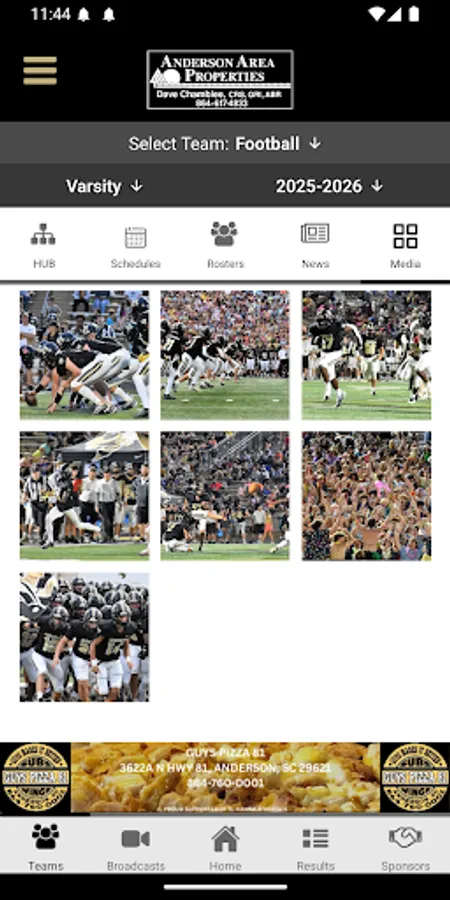Change the 2025-2026 season dropdown
This screenshot has width=450, height=900.
[x=329, y=186]
